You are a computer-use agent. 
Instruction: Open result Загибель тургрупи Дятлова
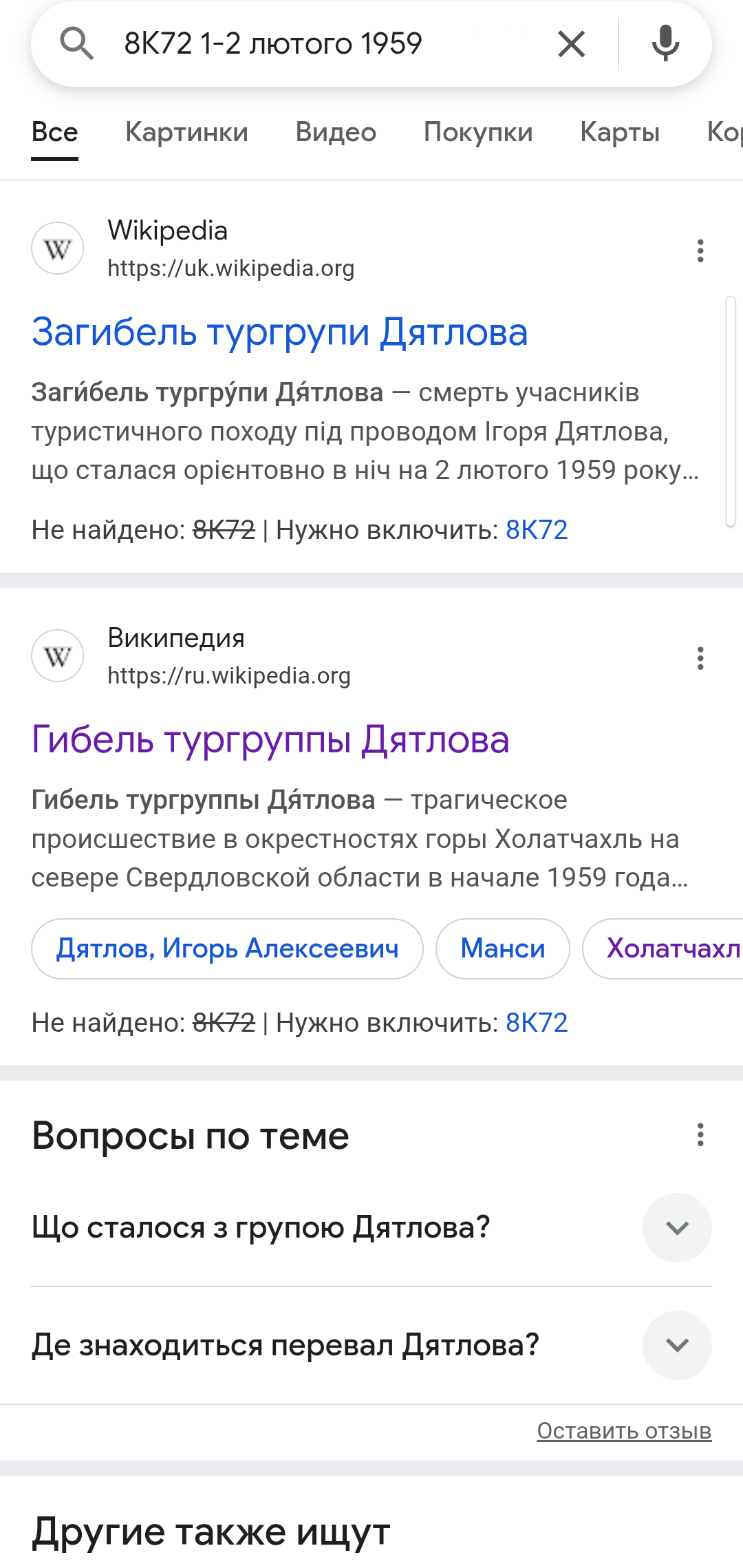279,332
